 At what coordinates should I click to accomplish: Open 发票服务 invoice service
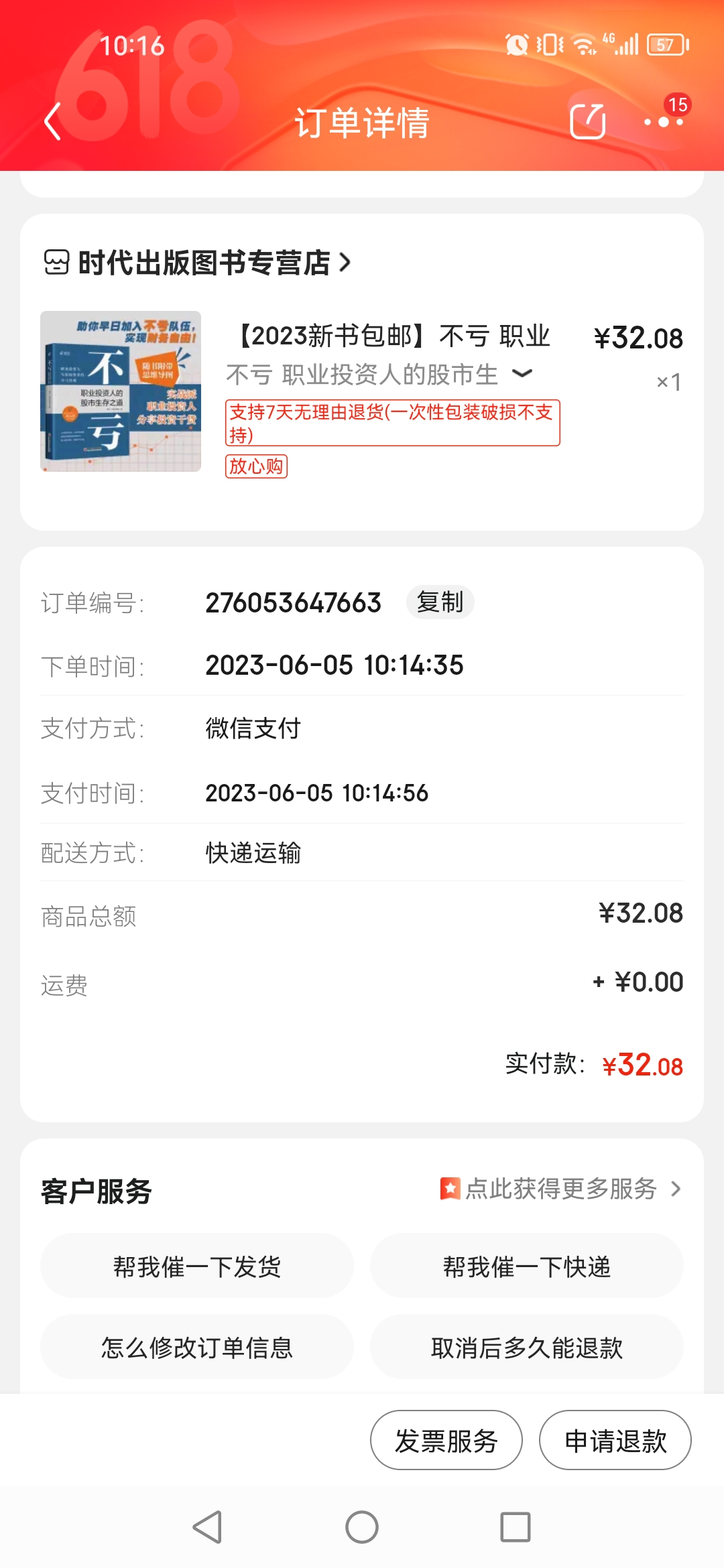[x=446, y=1441]
